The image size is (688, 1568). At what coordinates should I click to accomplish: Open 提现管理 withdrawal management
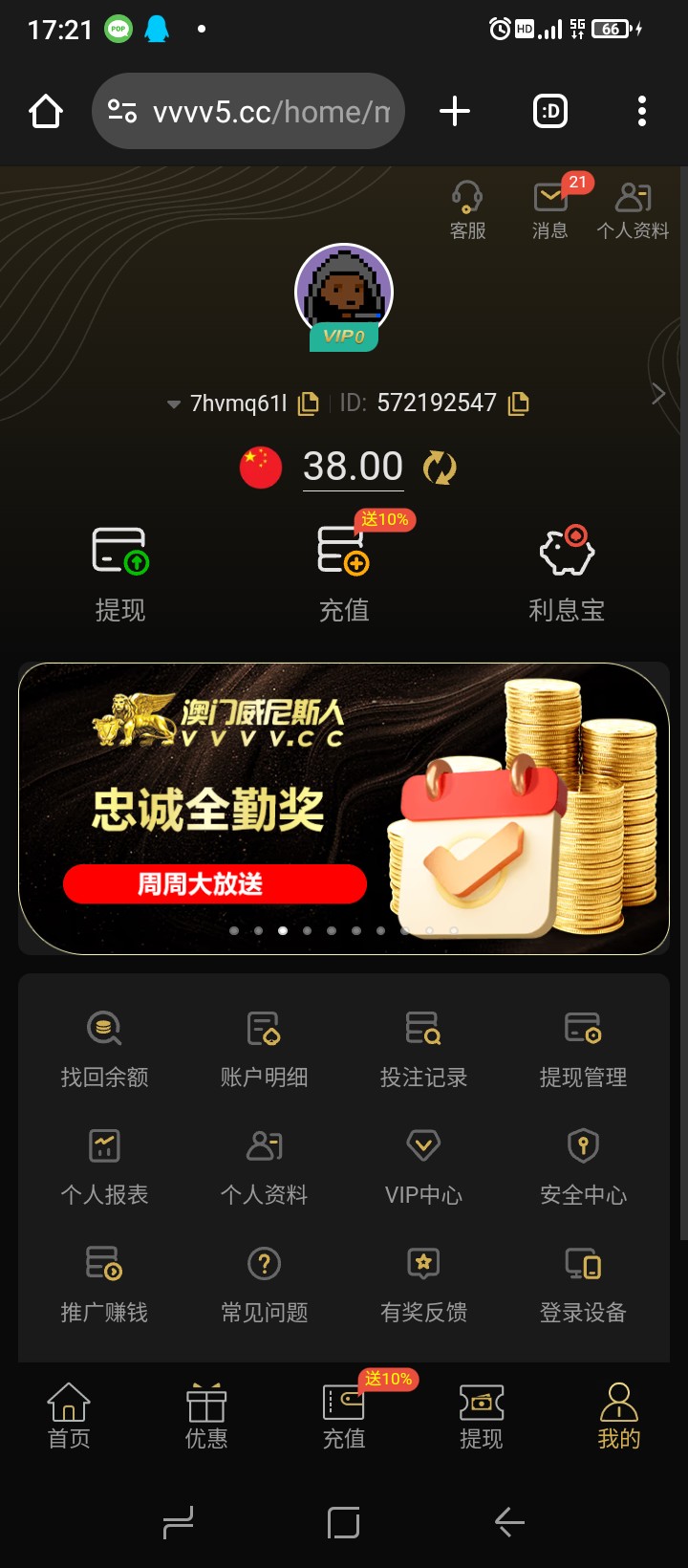[583, 1049]
